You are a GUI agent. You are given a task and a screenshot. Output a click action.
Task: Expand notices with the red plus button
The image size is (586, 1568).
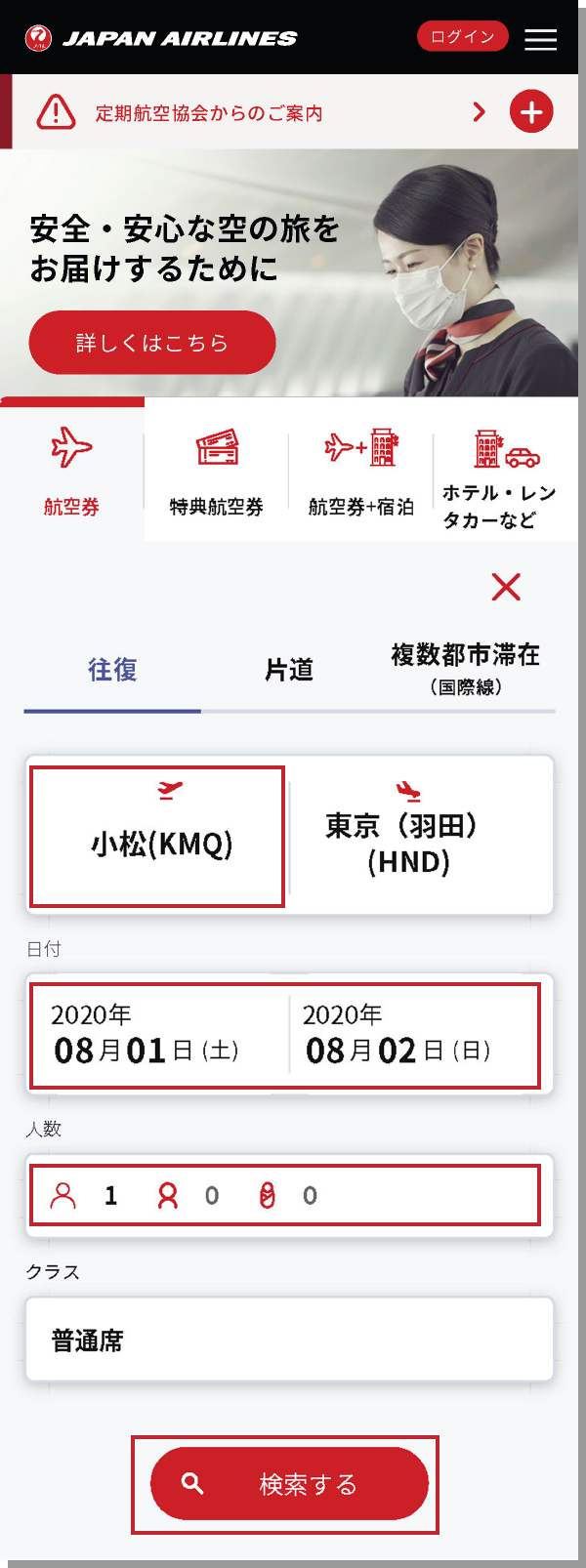pos(531,112)
